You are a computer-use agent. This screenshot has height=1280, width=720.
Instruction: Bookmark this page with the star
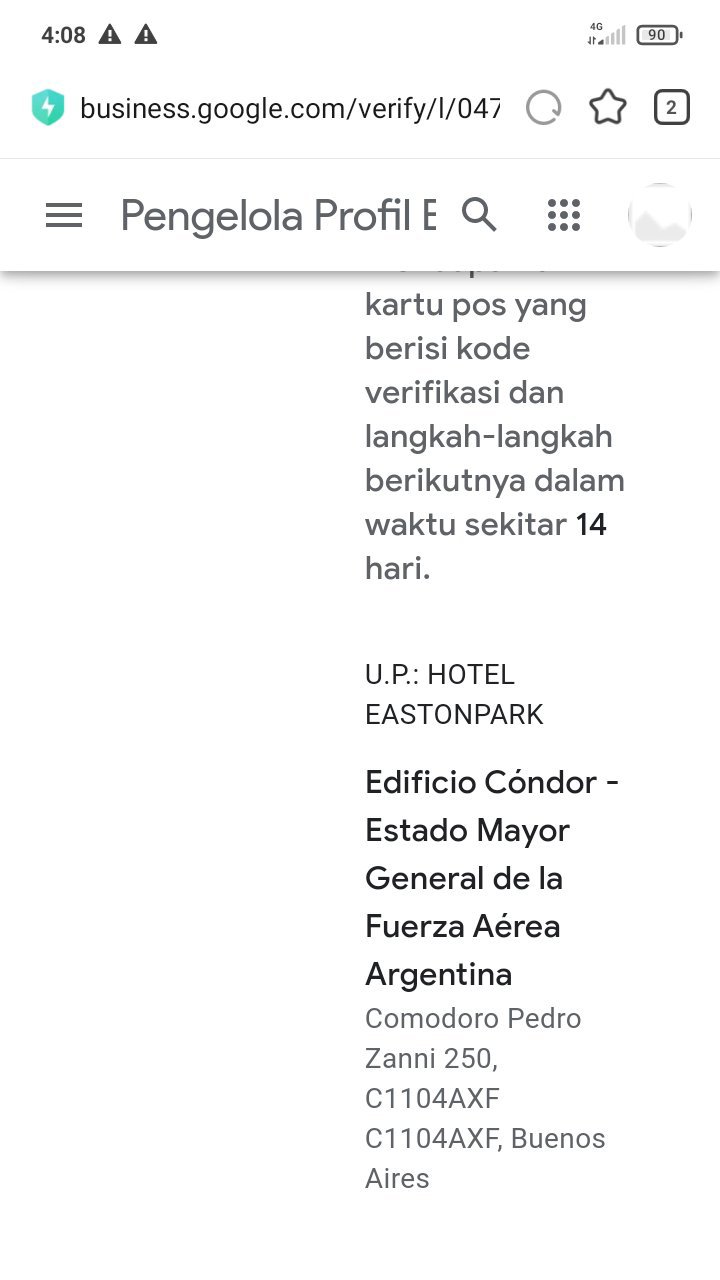tap(607, 108)
